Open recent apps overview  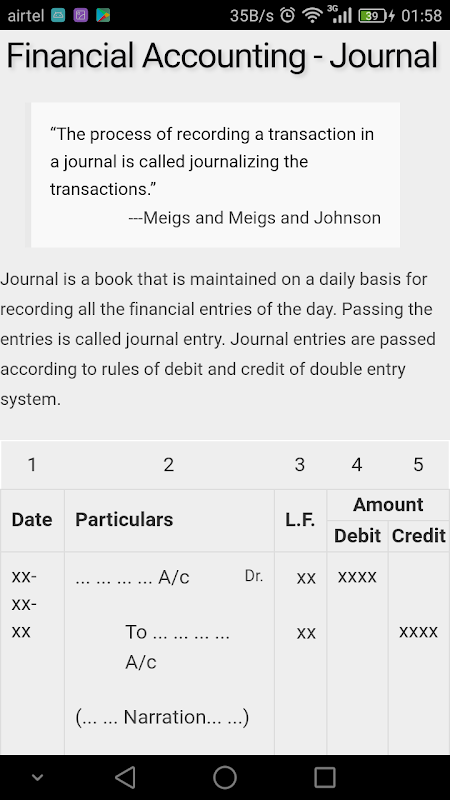[324, 778]
